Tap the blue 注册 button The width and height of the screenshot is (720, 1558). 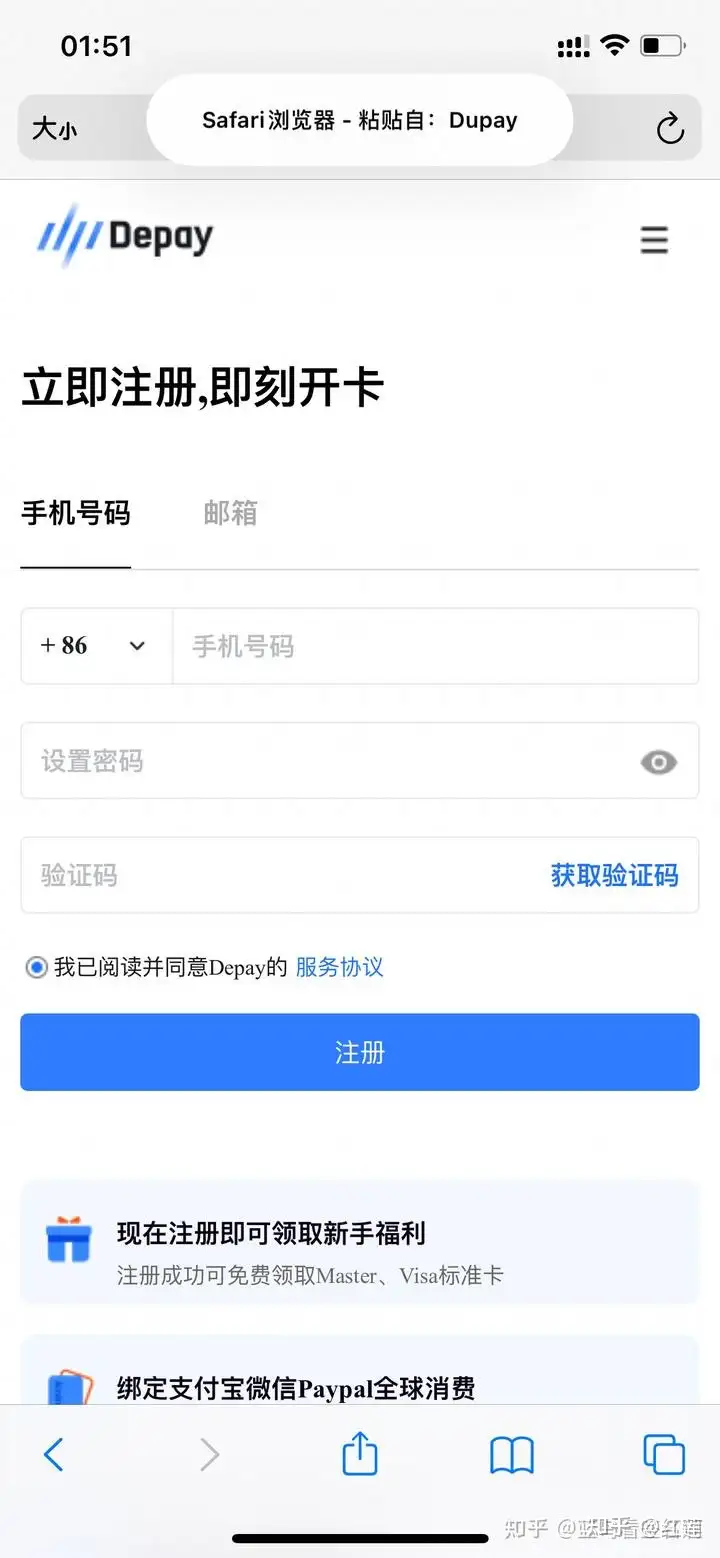point(360,1052)
